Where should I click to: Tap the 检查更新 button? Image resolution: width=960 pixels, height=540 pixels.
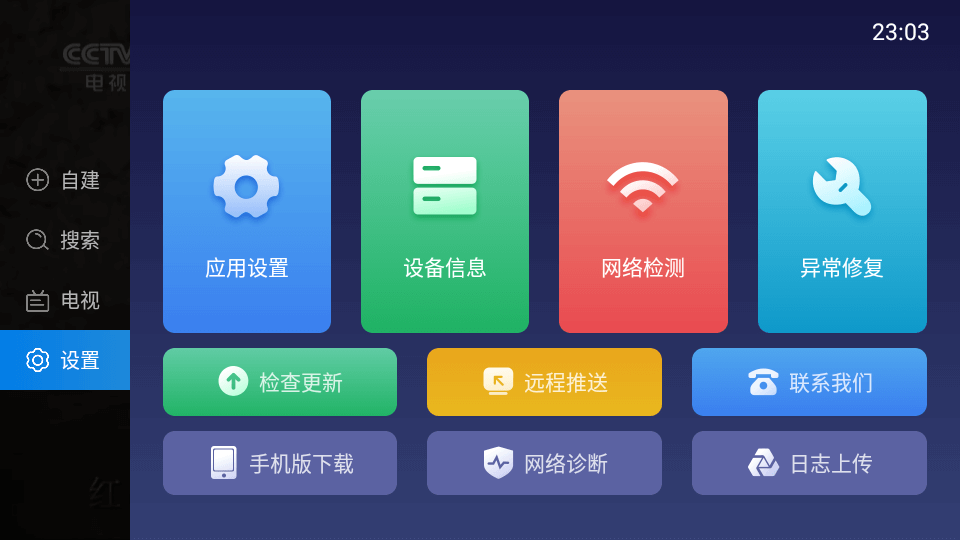pos(280,382)
